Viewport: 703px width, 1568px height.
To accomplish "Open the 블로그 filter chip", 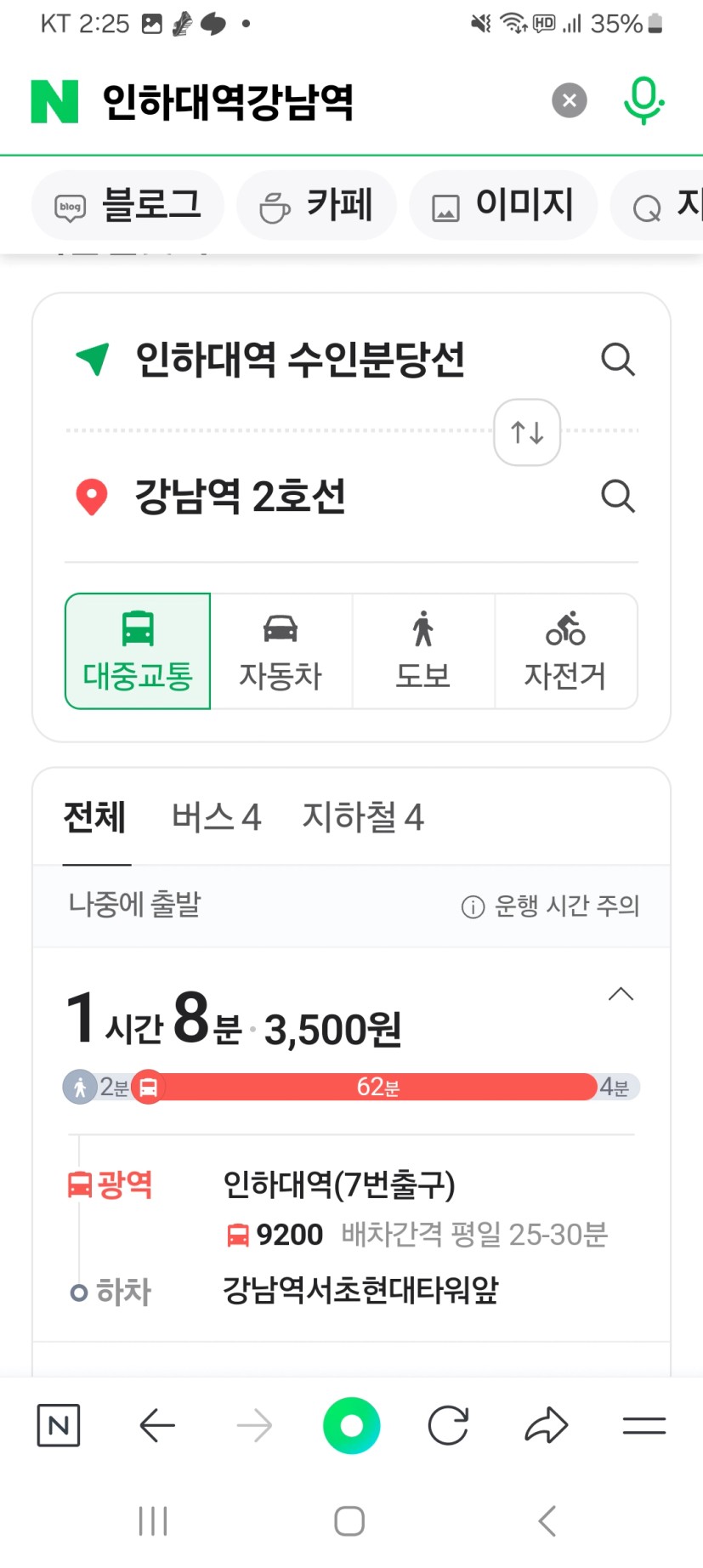I will (128, 206).
